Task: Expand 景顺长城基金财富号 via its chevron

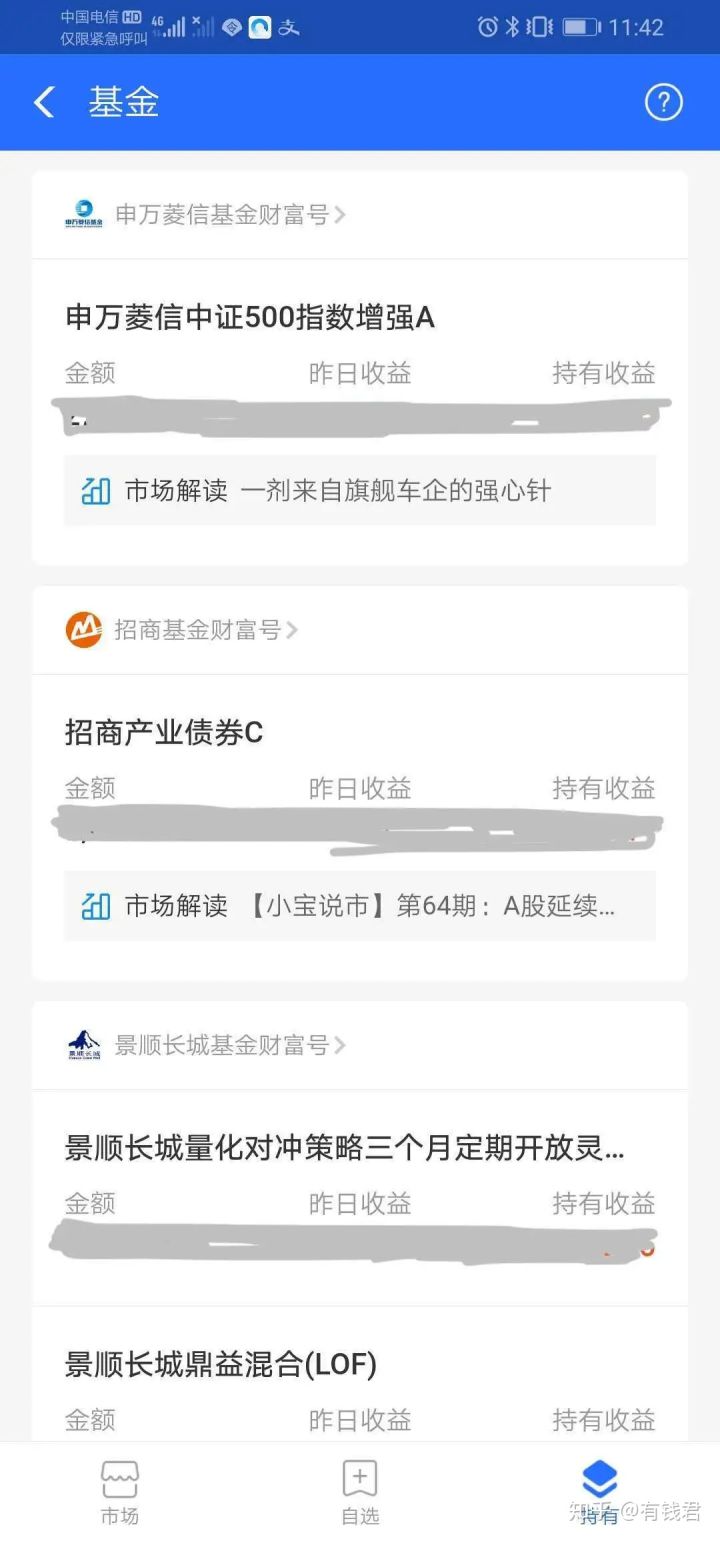Action: [343, 1045]
